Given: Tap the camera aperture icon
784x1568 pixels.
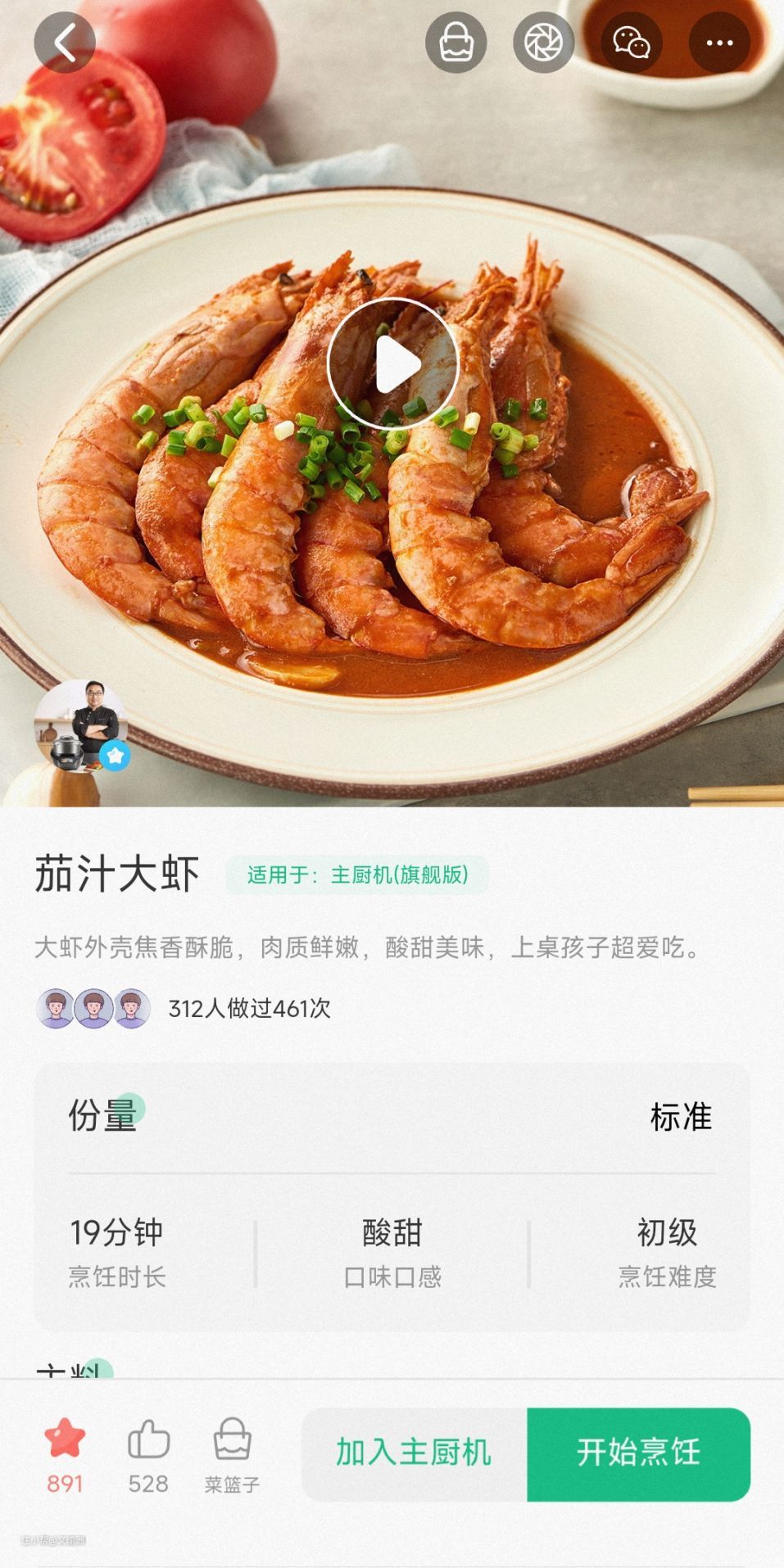Looking at the screenshot, I should (543, 43).
